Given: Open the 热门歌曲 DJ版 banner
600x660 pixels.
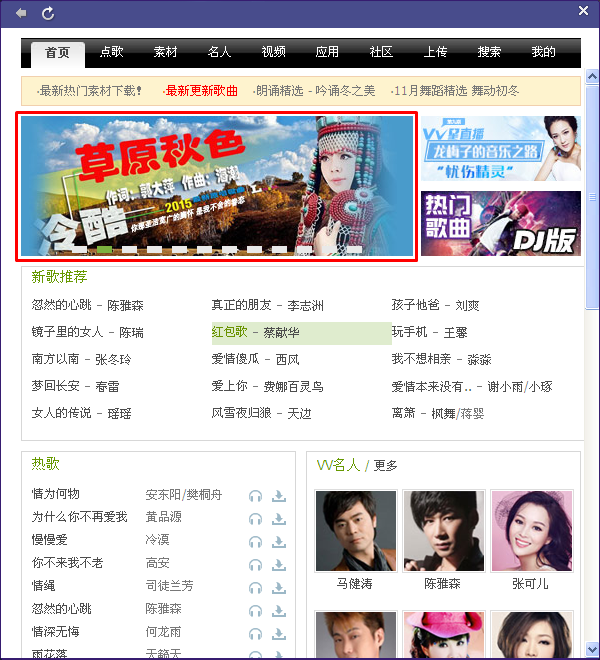Looking at the screenshot, I should click(500, 223).
